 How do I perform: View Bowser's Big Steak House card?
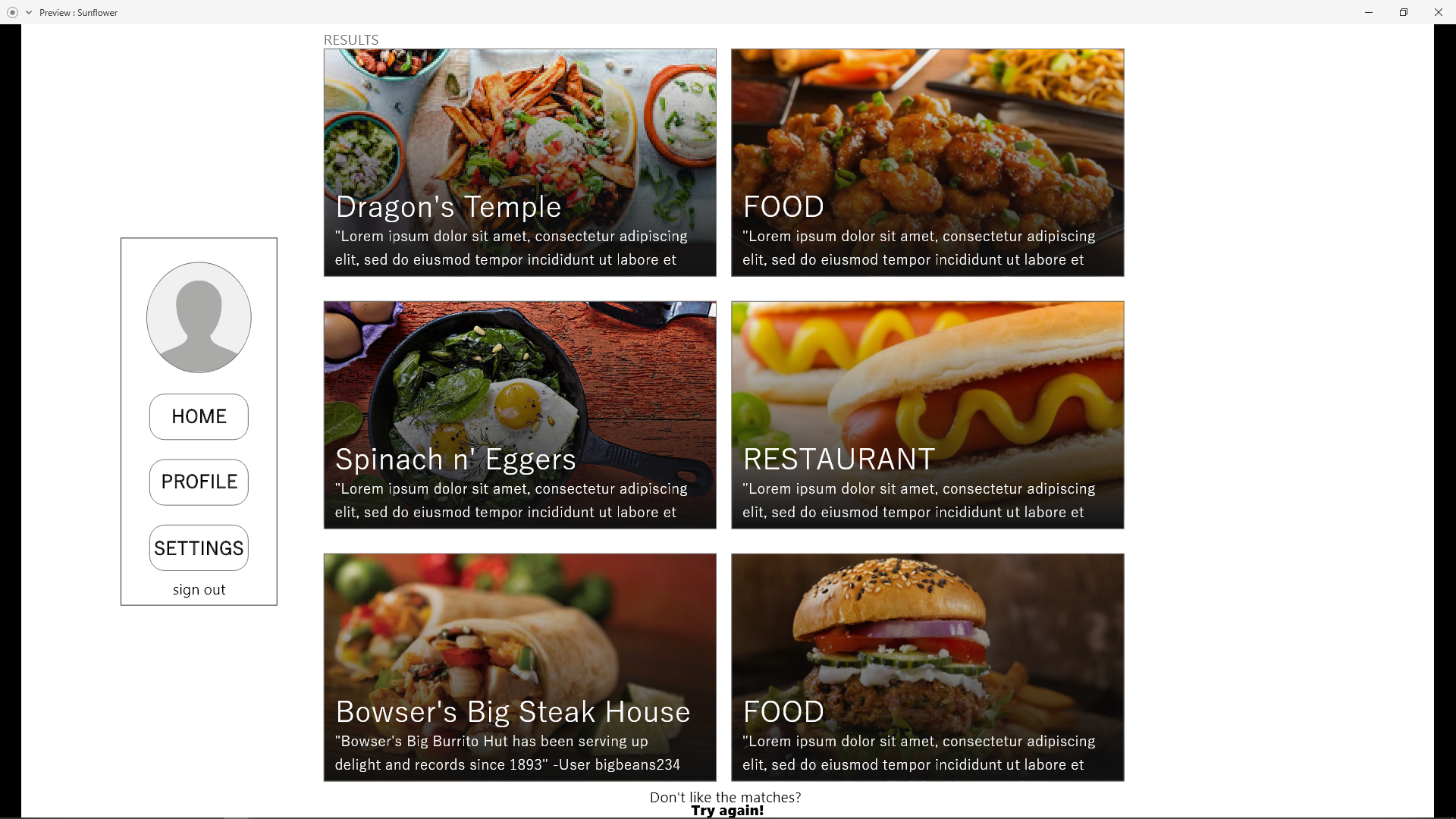[519, 667]
